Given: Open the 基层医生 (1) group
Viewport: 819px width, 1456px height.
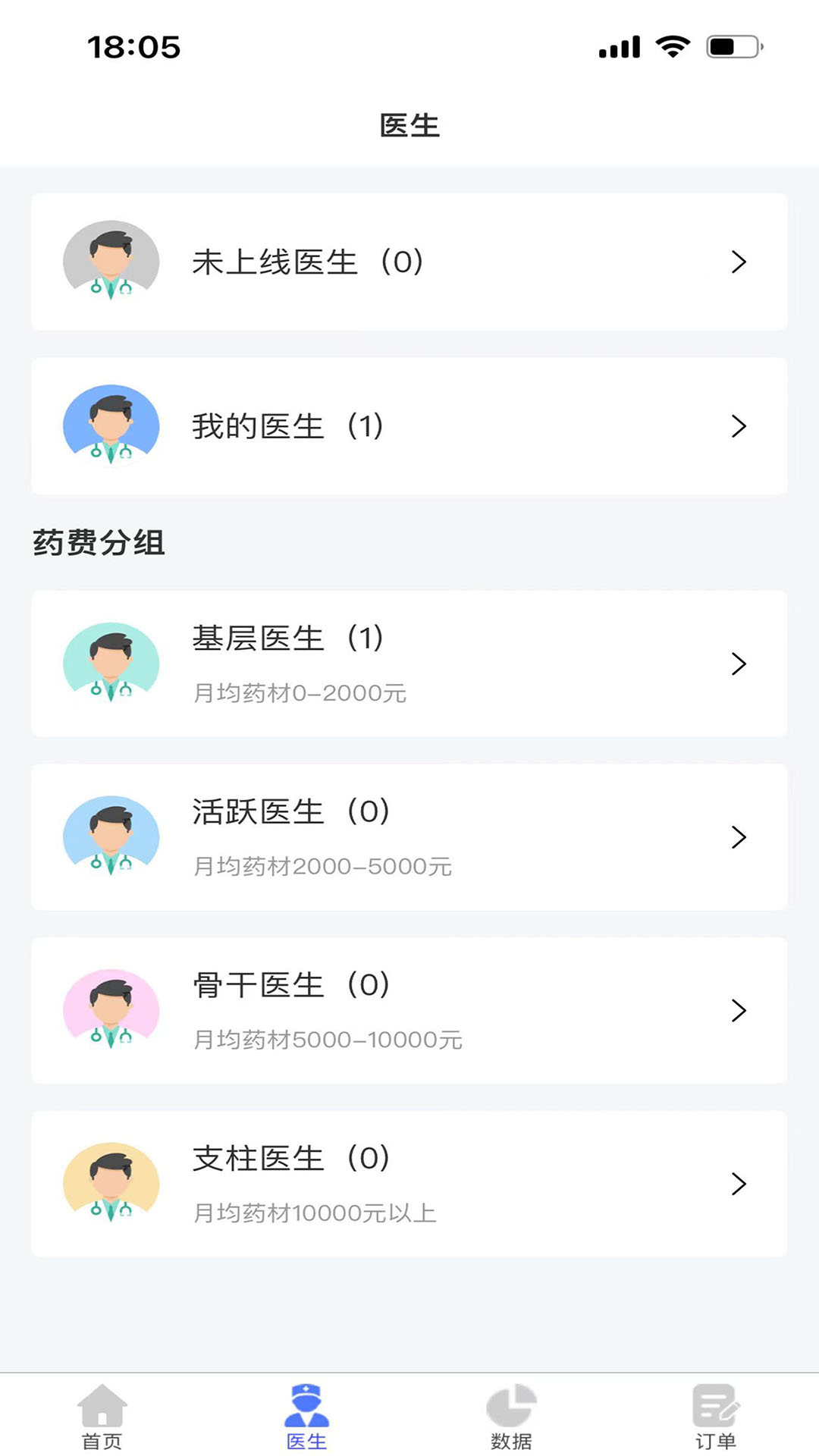Looking at the screenshot, I should [409, 664].
